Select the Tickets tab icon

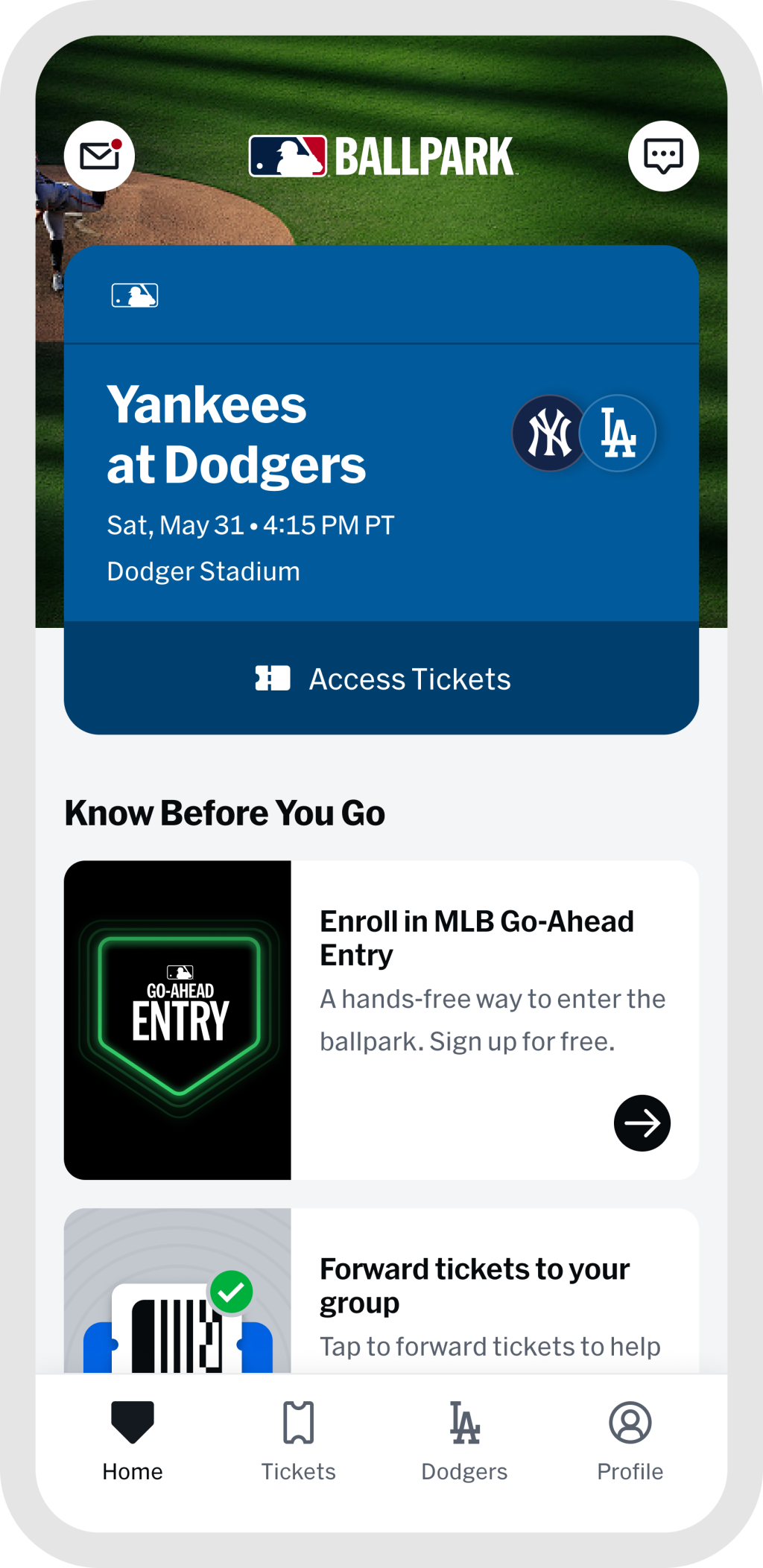[299, 1423]
